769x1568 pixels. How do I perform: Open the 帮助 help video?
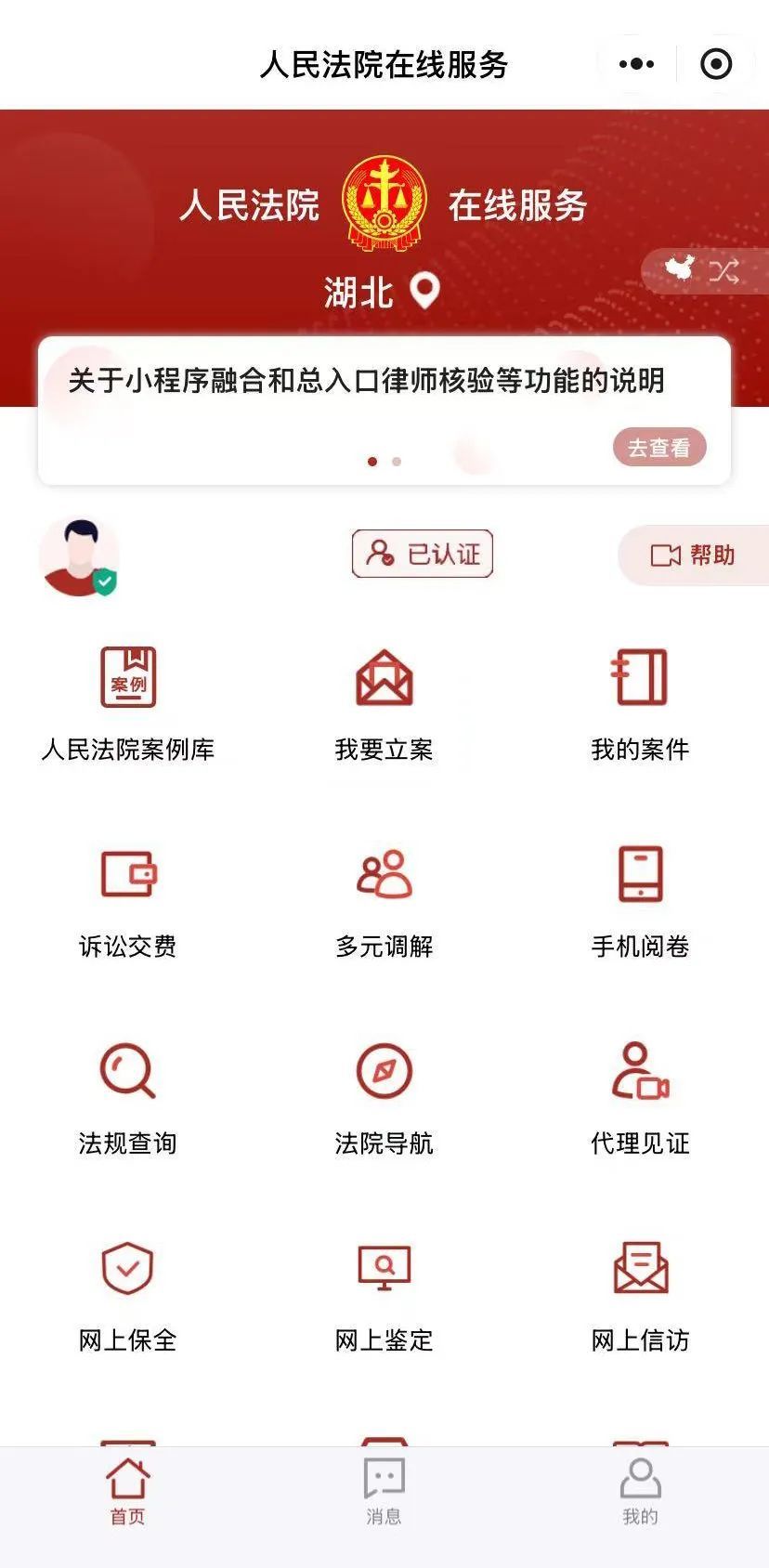tap(693, 555)
